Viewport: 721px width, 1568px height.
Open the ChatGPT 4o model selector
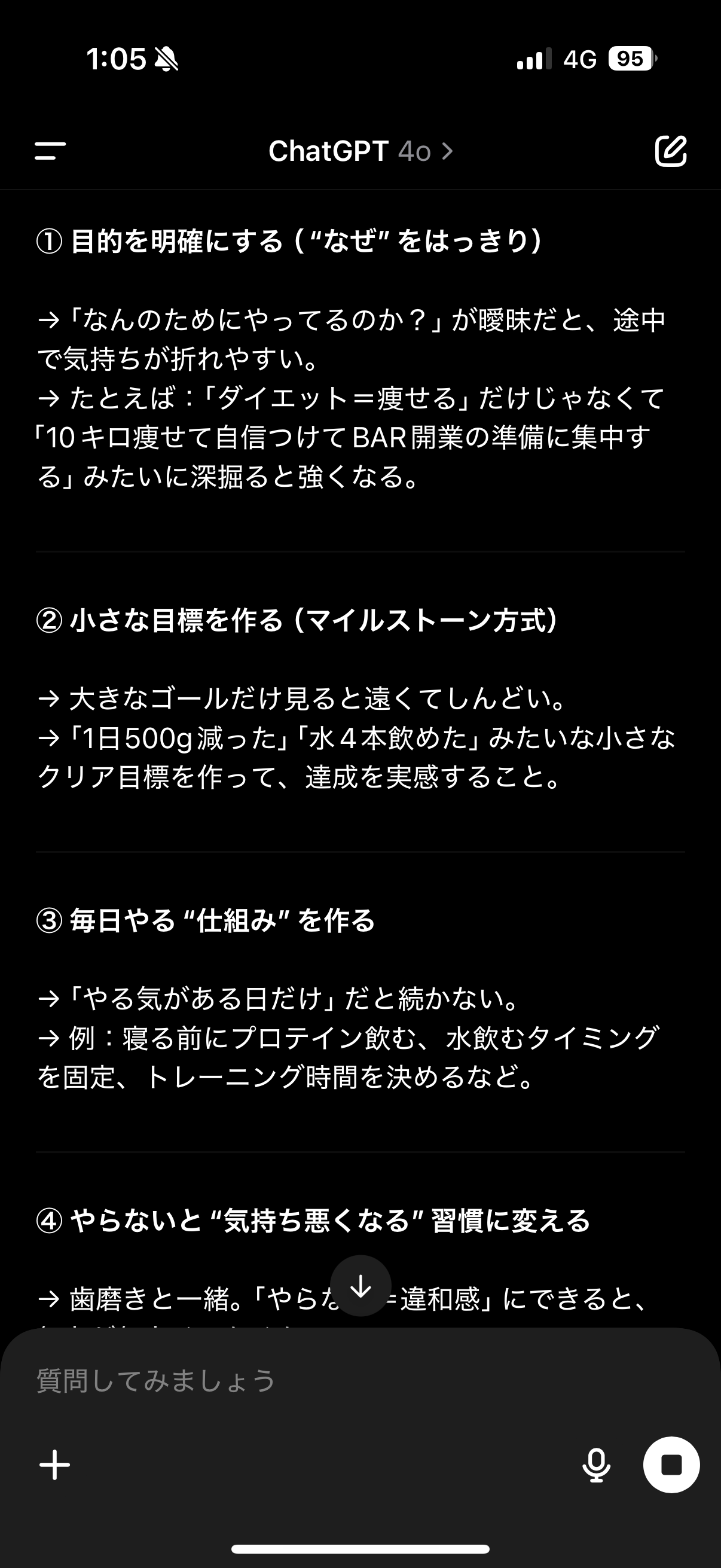360,151
